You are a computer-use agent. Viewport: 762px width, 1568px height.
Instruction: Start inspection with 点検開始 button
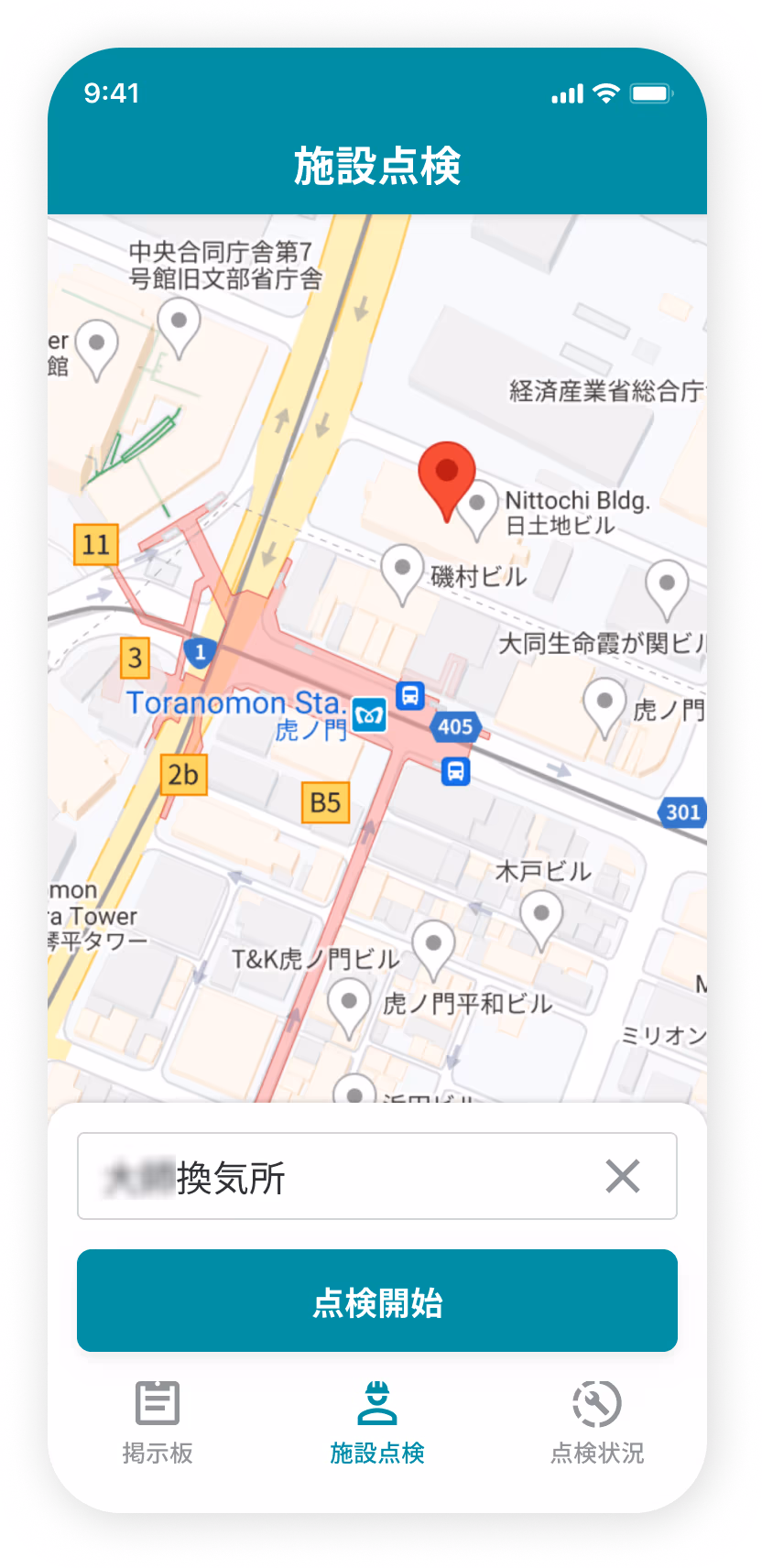[377, 1301]
